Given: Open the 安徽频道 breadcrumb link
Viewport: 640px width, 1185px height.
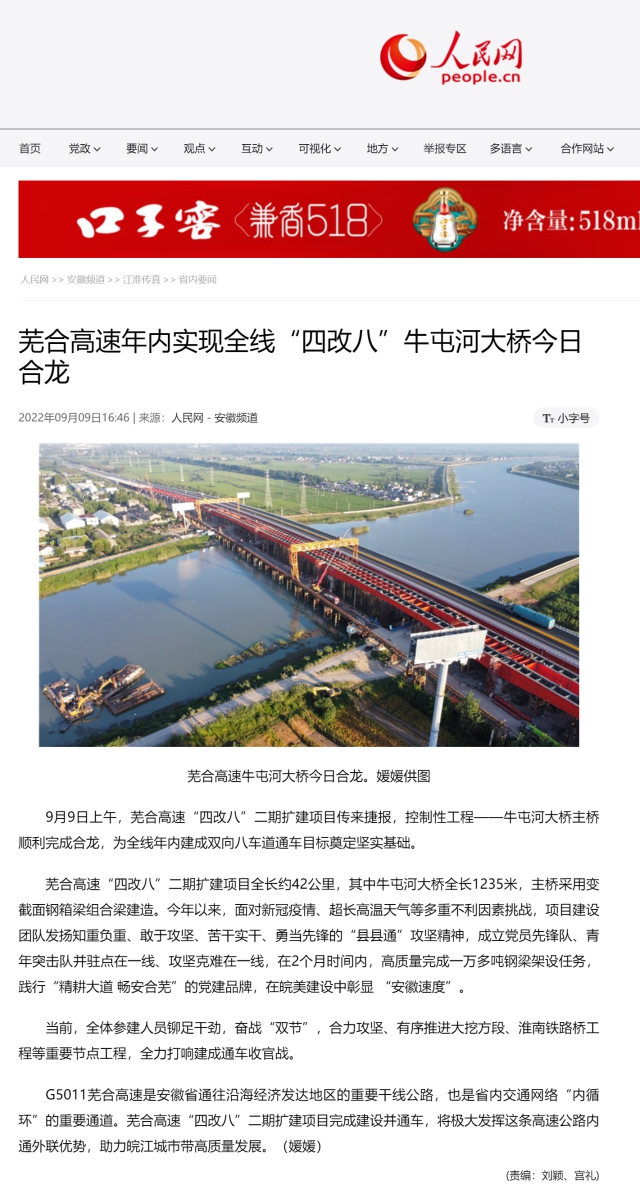Looking at the screenshot, I should (86, 280).
